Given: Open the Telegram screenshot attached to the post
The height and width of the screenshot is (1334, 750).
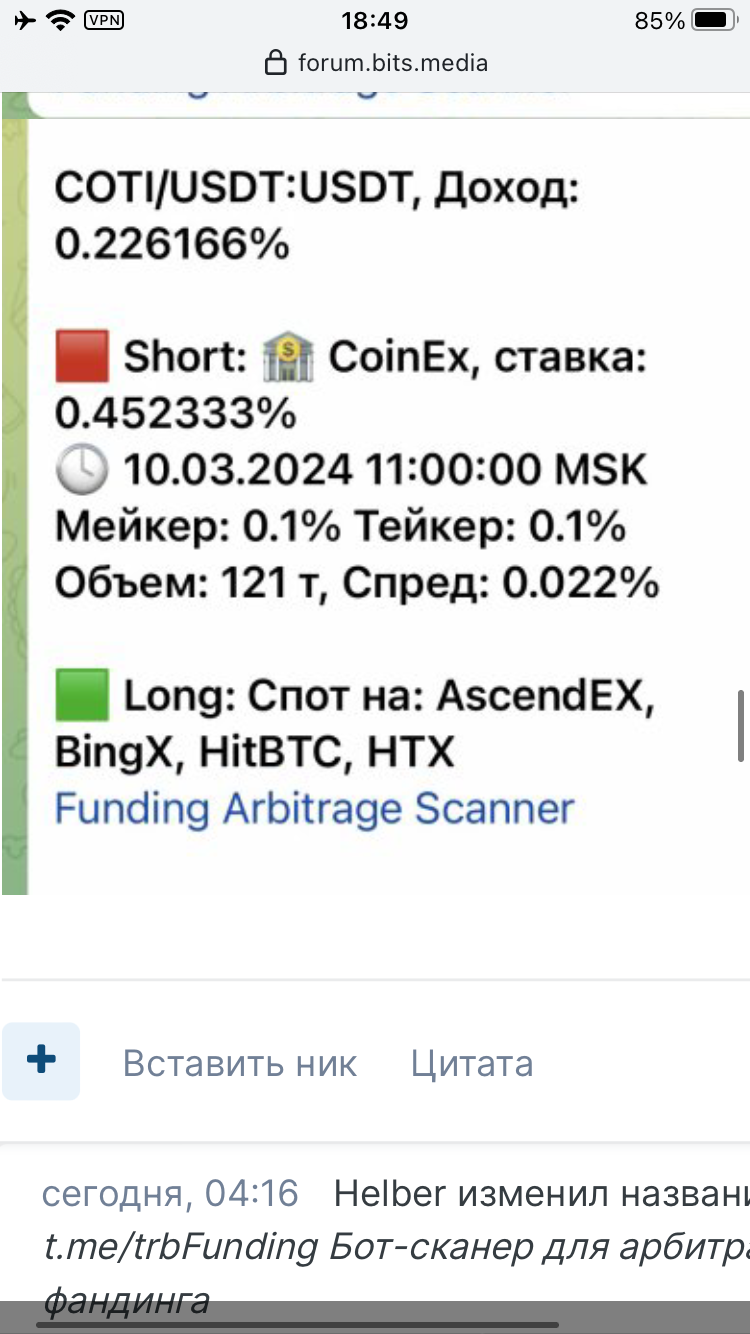Looking at the screenshot, I should click(375, 491).
